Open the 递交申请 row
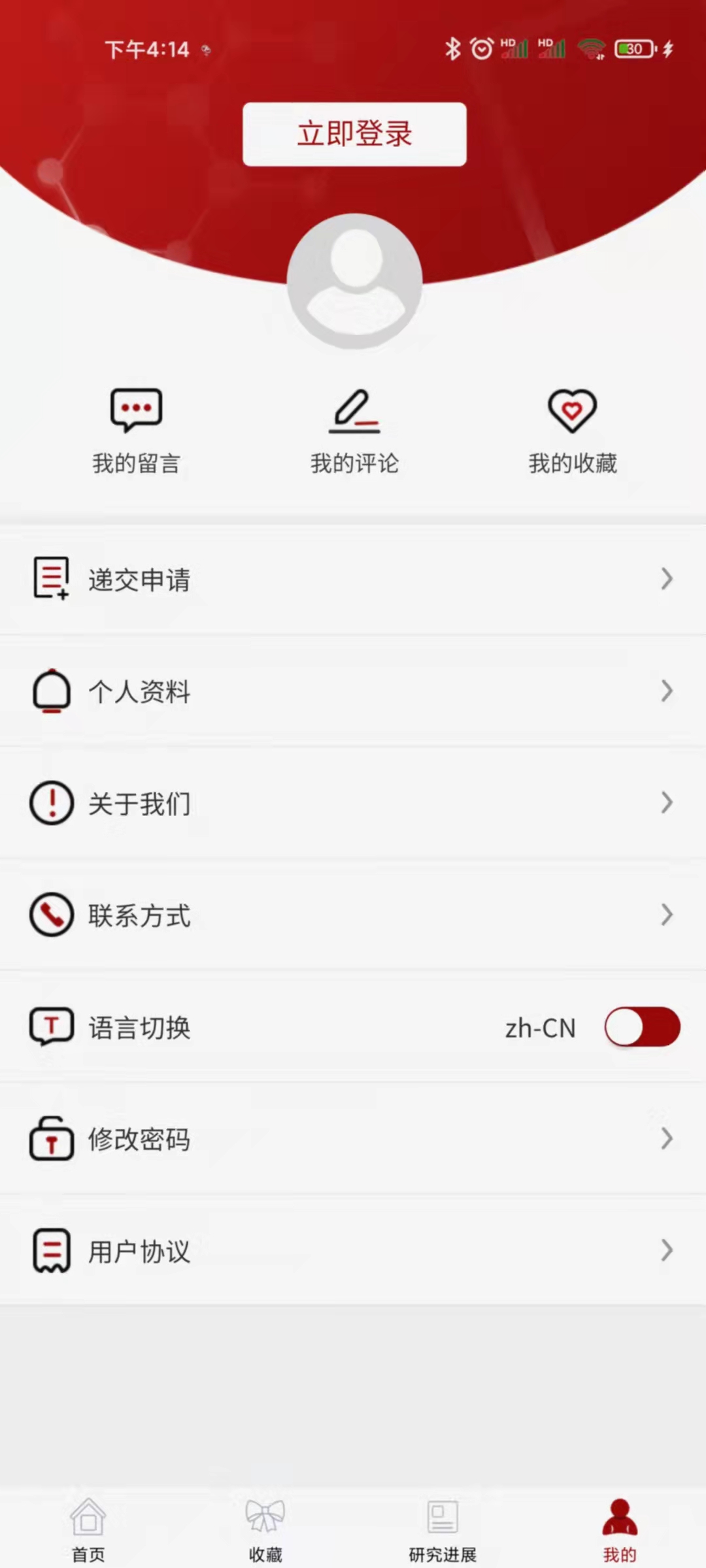This screenshot has width=706, height=1568. [x=353, y=579]
